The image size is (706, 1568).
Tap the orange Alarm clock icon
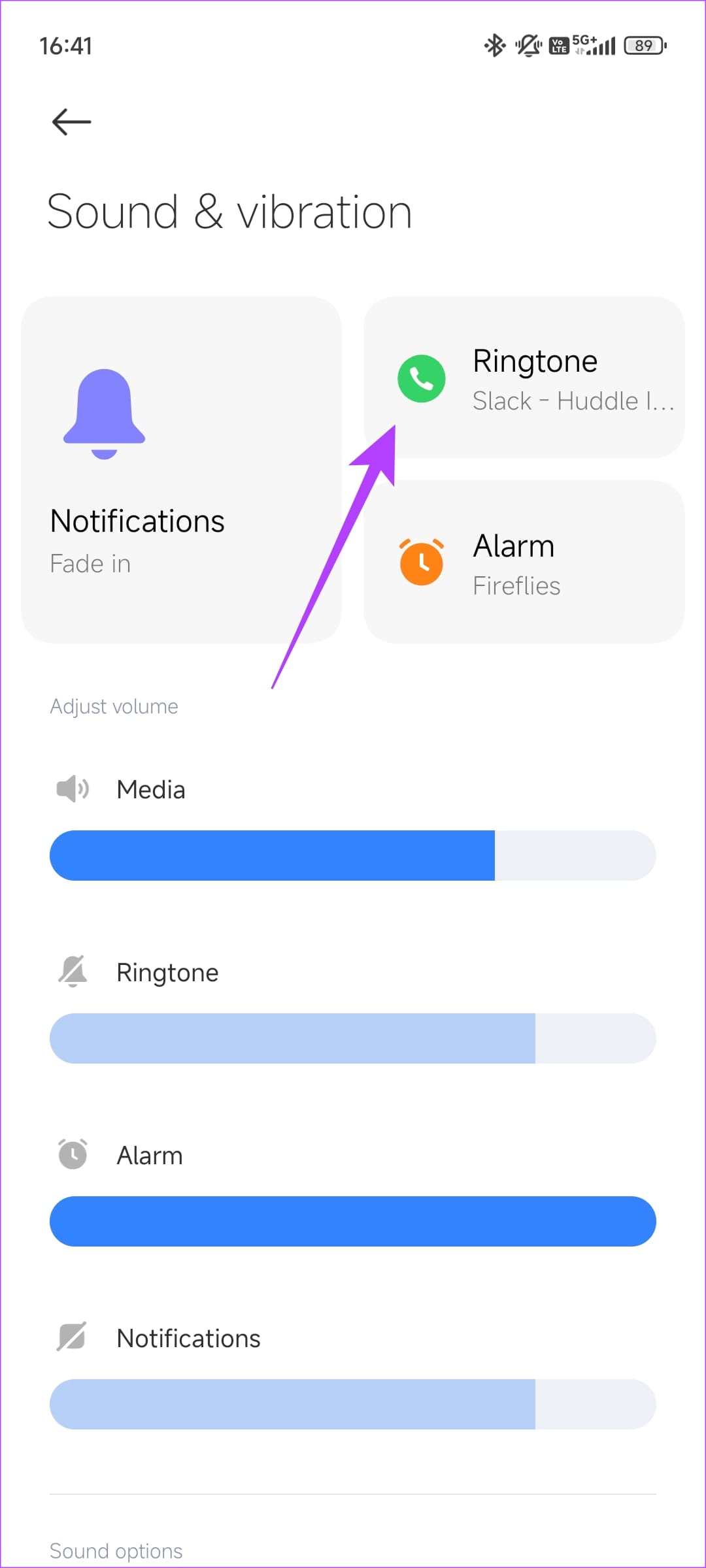pyautogui.click(x=421, y=563)
